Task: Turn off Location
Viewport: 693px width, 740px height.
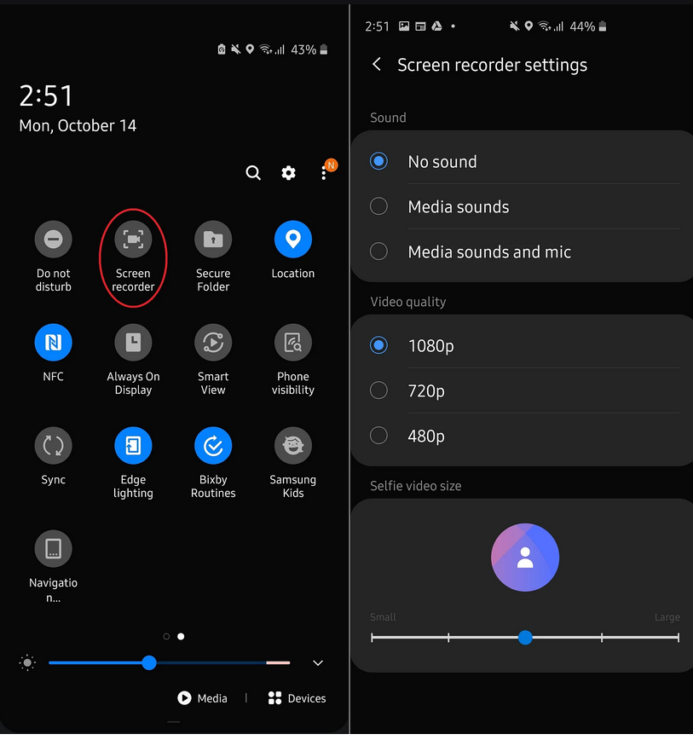Action: [293, 240]
